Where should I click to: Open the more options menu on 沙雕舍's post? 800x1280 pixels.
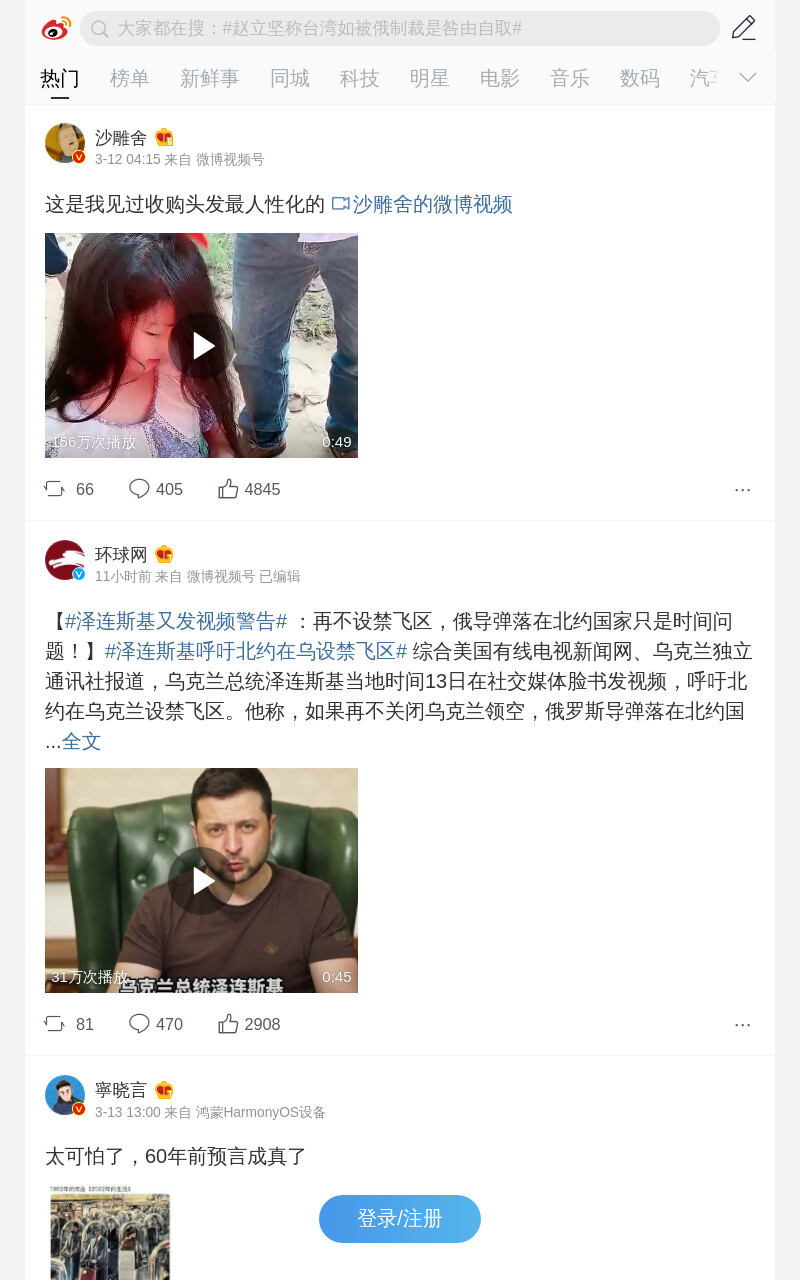(x=742, y=489)
